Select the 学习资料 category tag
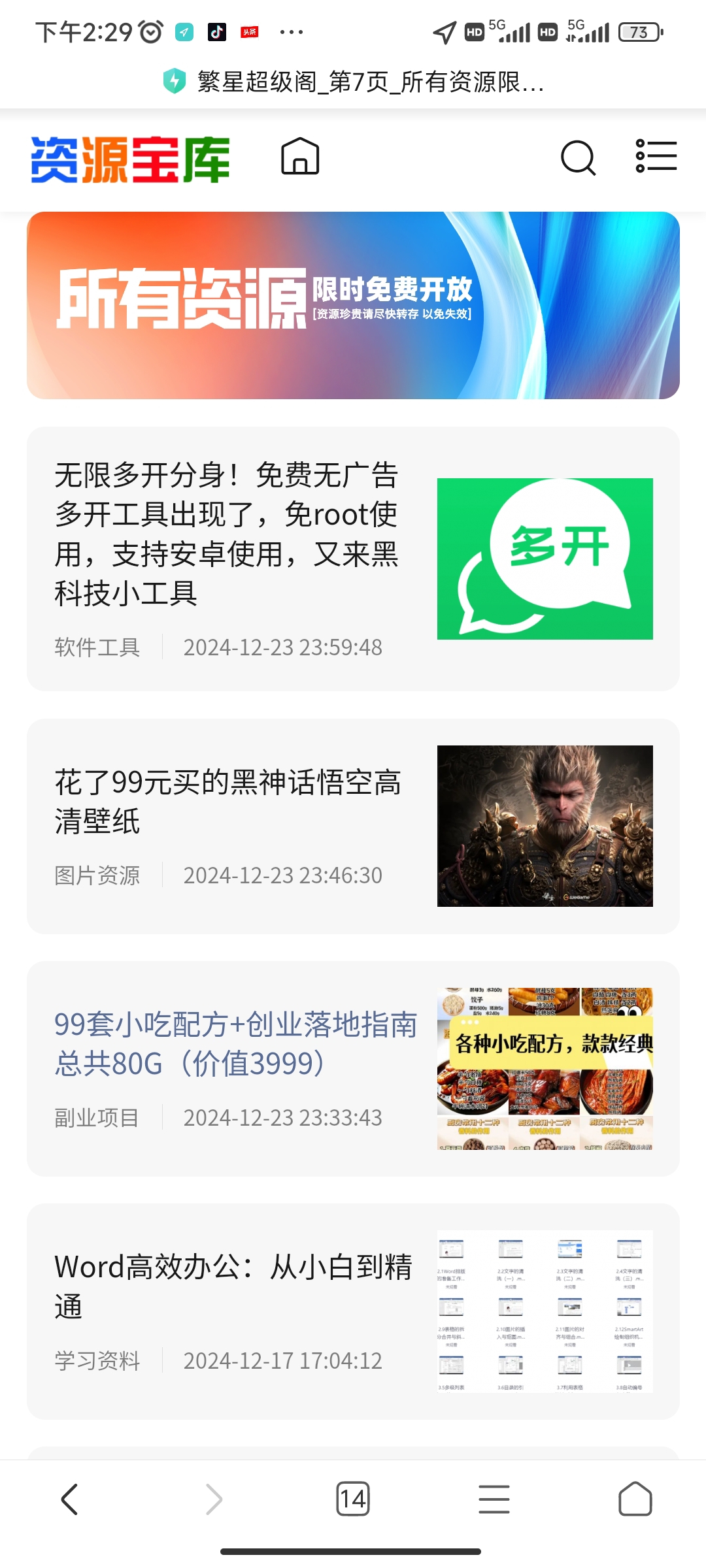This screenshot has height=1568, width=706. click(97, 1361)
